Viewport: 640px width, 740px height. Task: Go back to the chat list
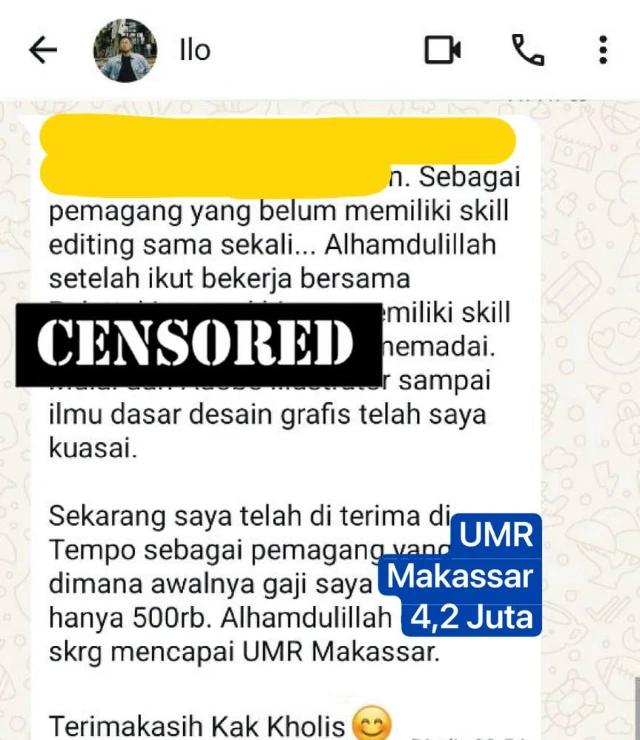43,50
